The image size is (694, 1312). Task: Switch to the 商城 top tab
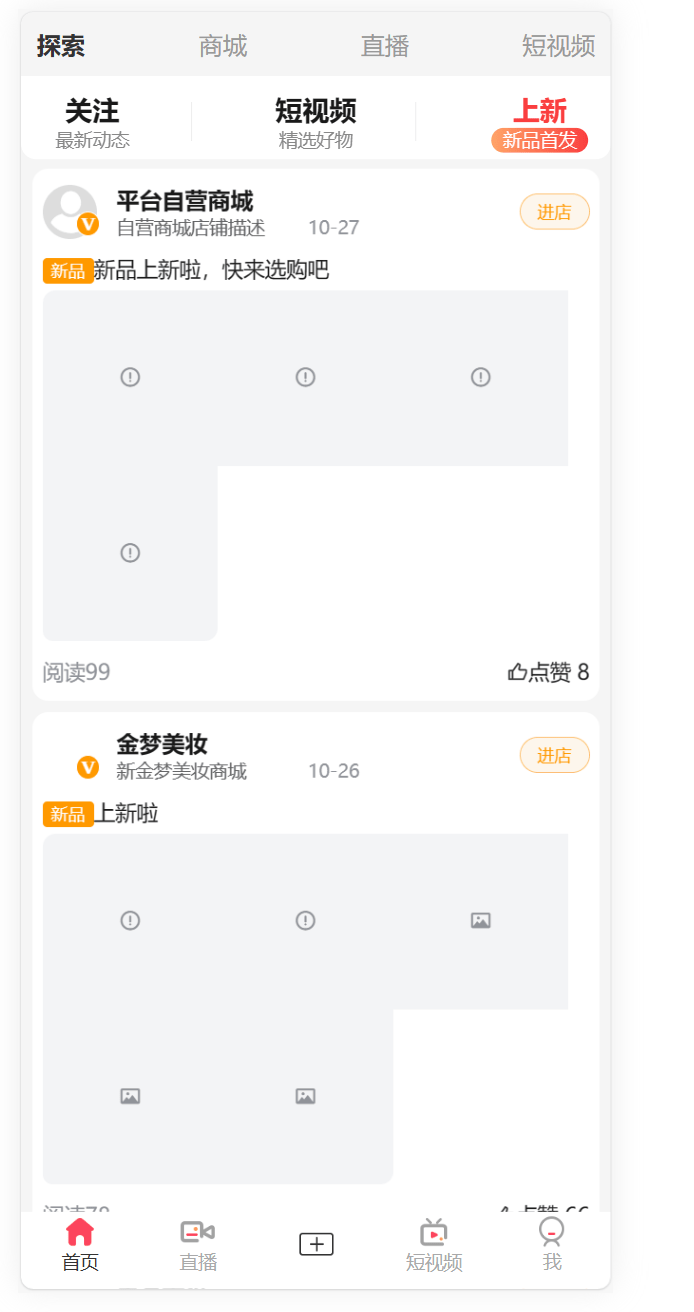[223, 46]
